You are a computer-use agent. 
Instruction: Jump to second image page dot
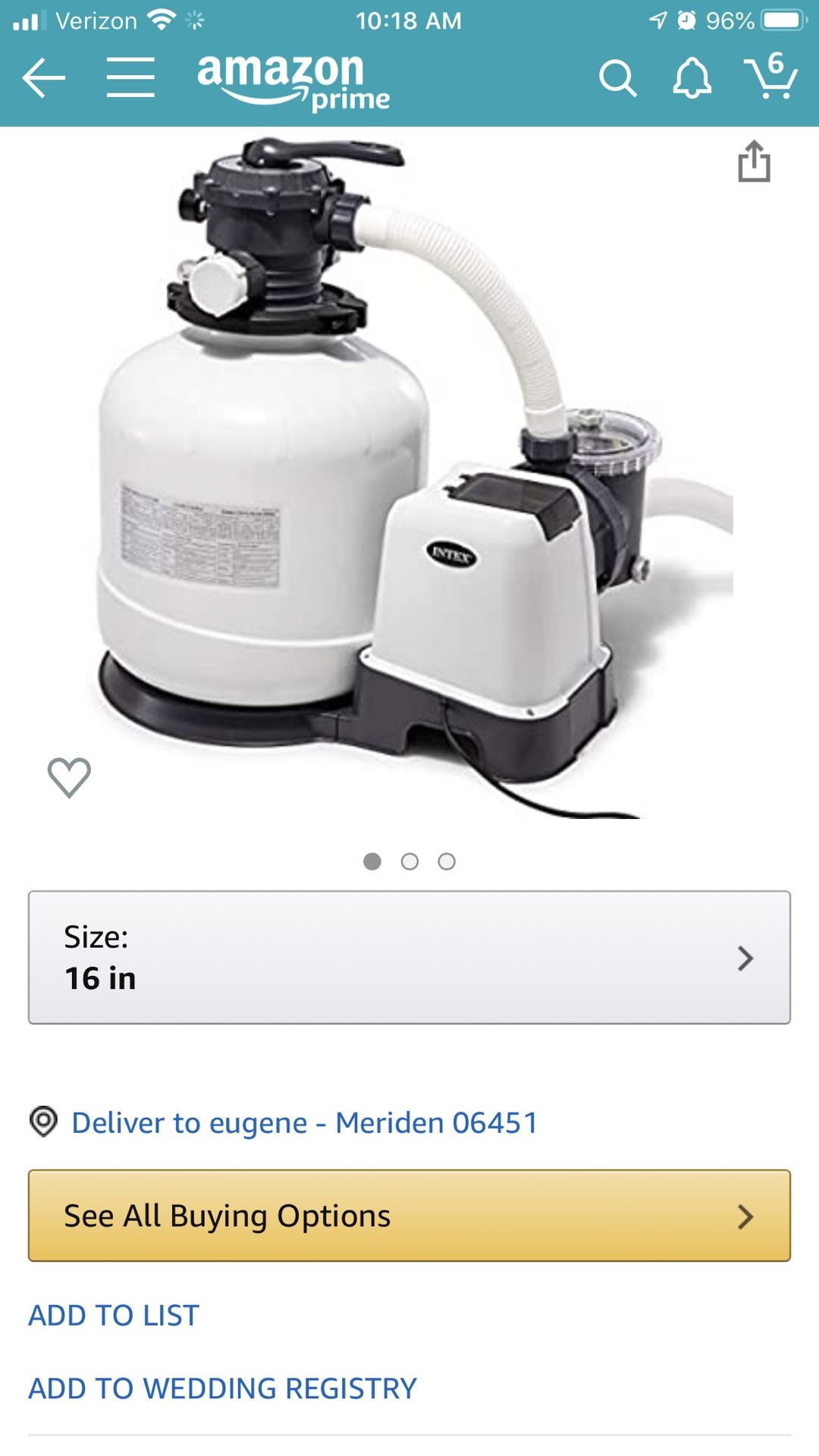coord(409,861)
